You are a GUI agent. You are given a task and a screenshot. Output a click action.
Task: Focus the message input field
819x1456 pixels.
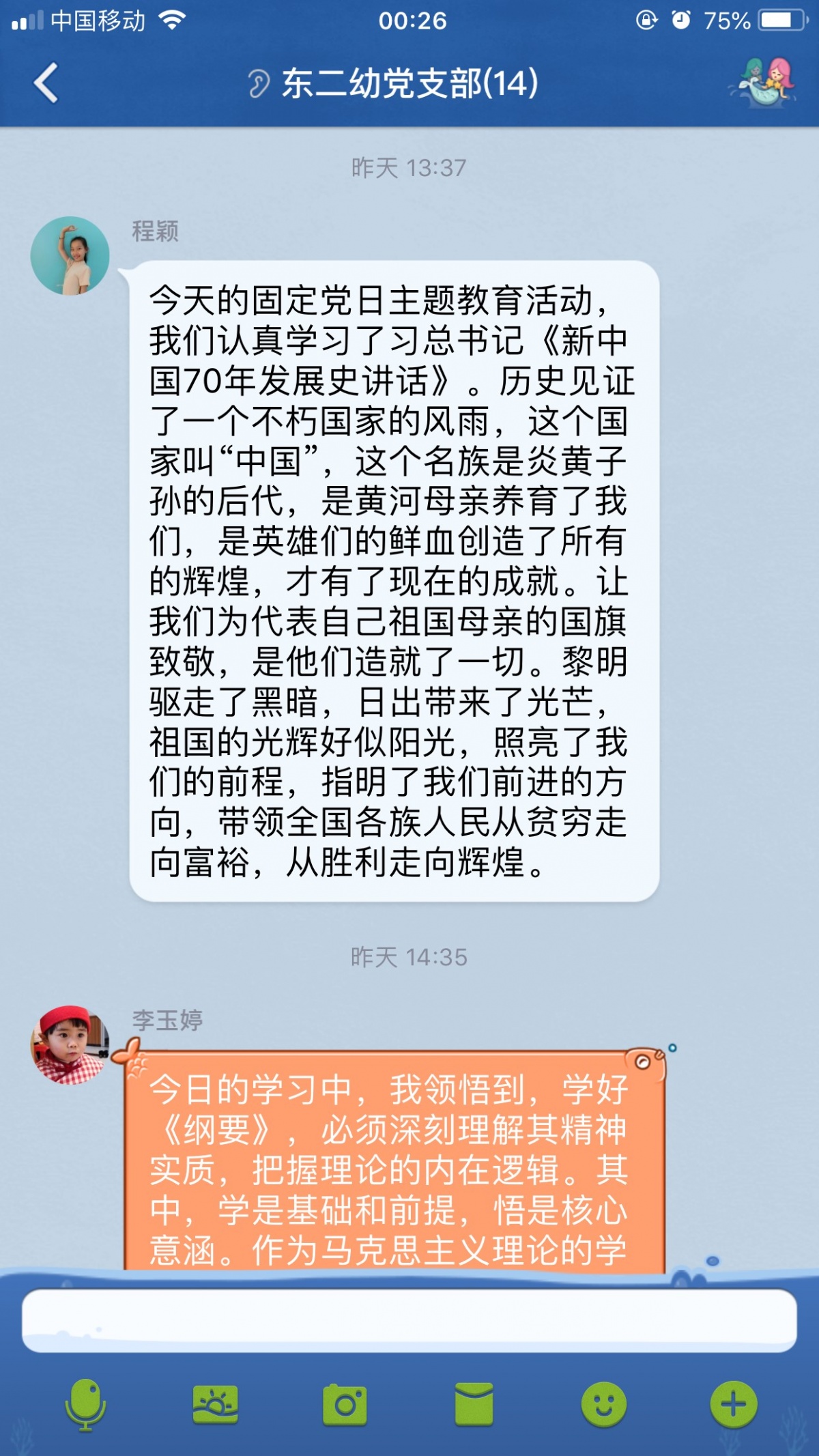pos(409,1320)
